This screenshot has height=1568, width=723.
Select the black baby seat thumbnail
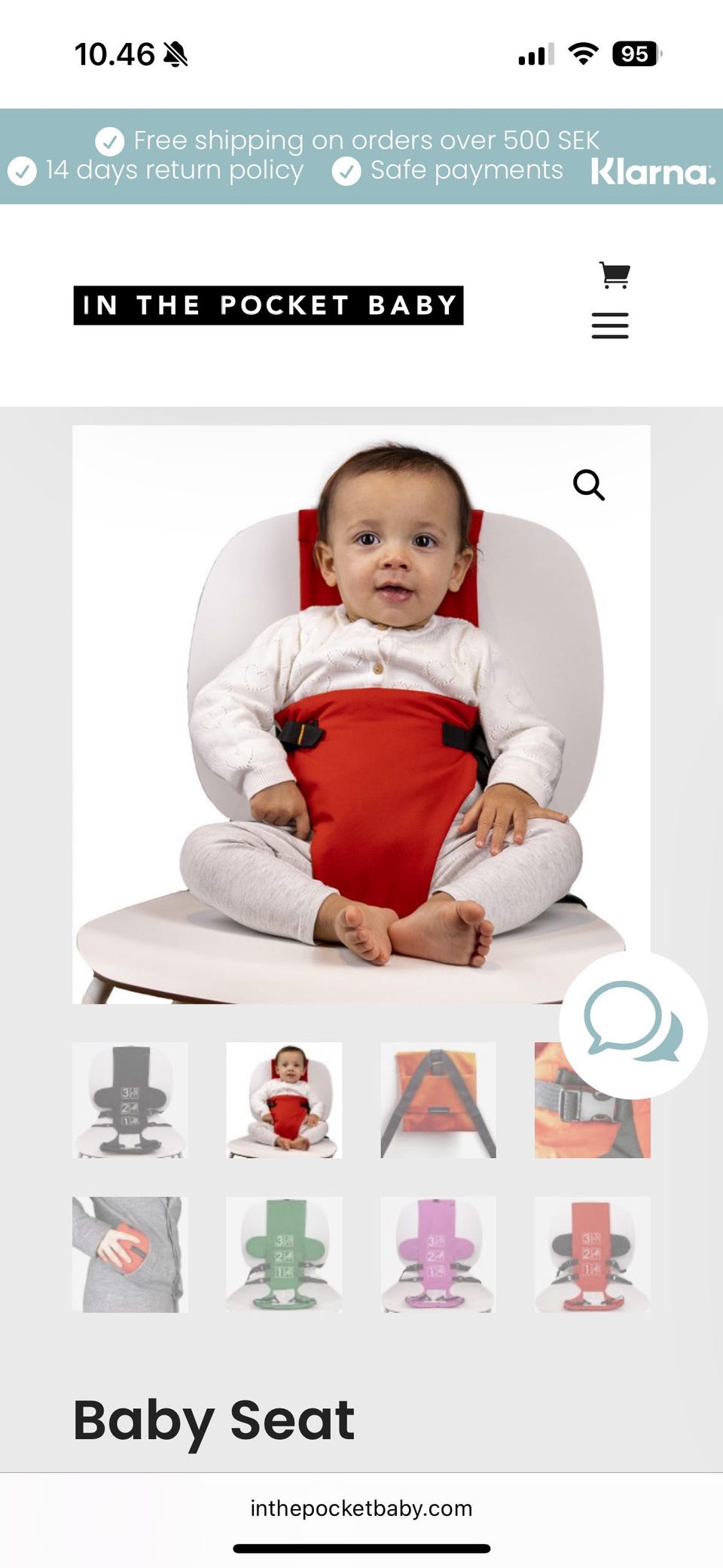pyautogui.click(x=130, y=1100)
